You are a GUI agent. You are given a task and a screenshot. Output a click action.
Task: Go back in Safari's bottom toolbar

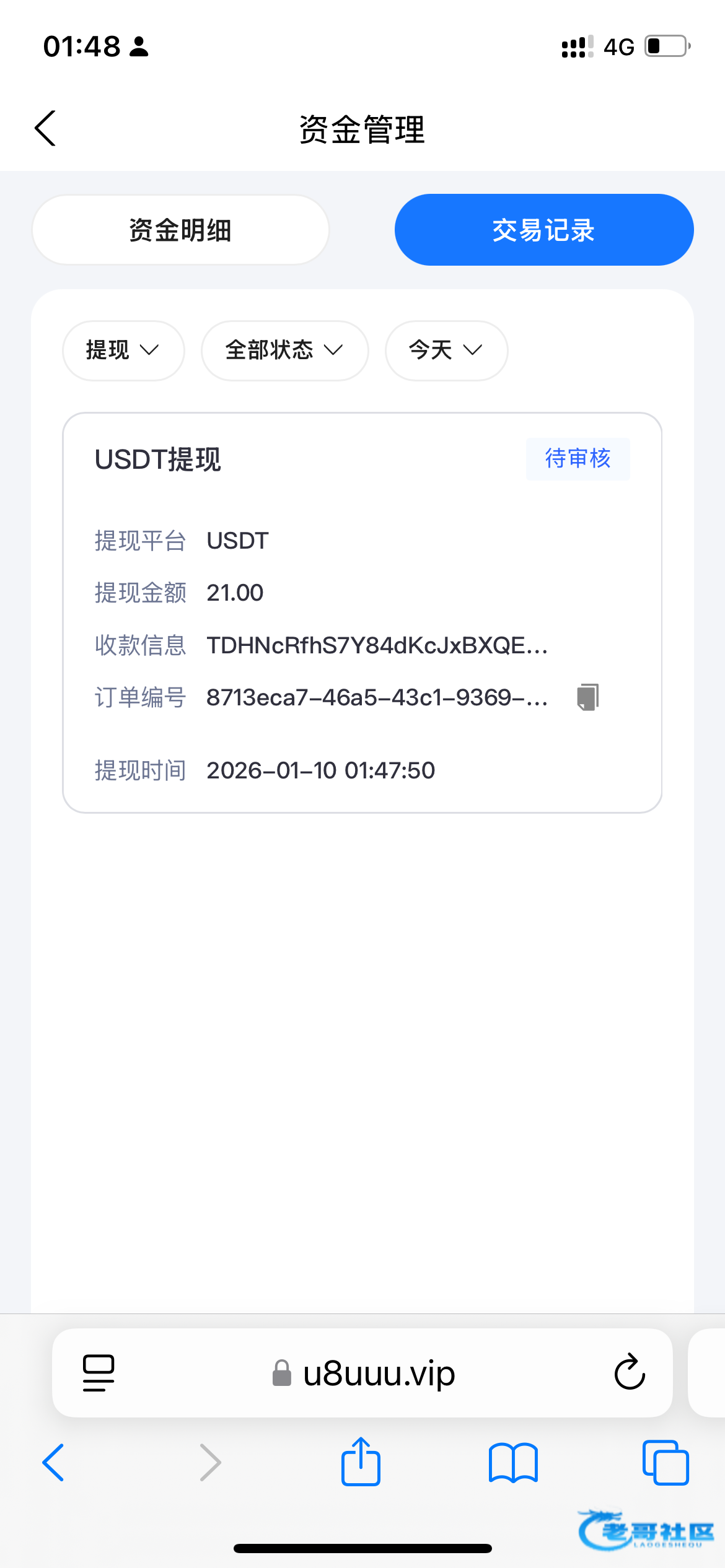53,1463
